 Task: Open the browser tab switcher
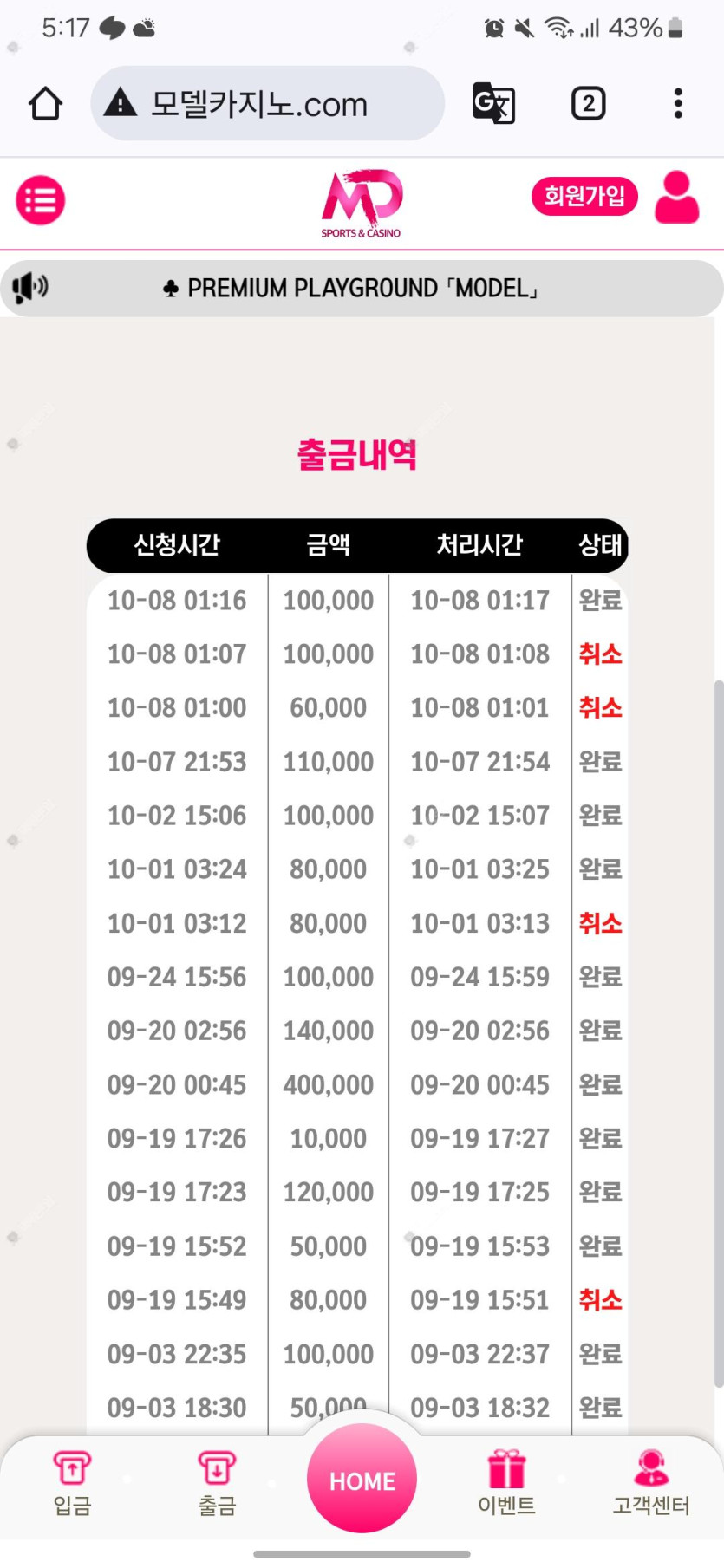589,104
